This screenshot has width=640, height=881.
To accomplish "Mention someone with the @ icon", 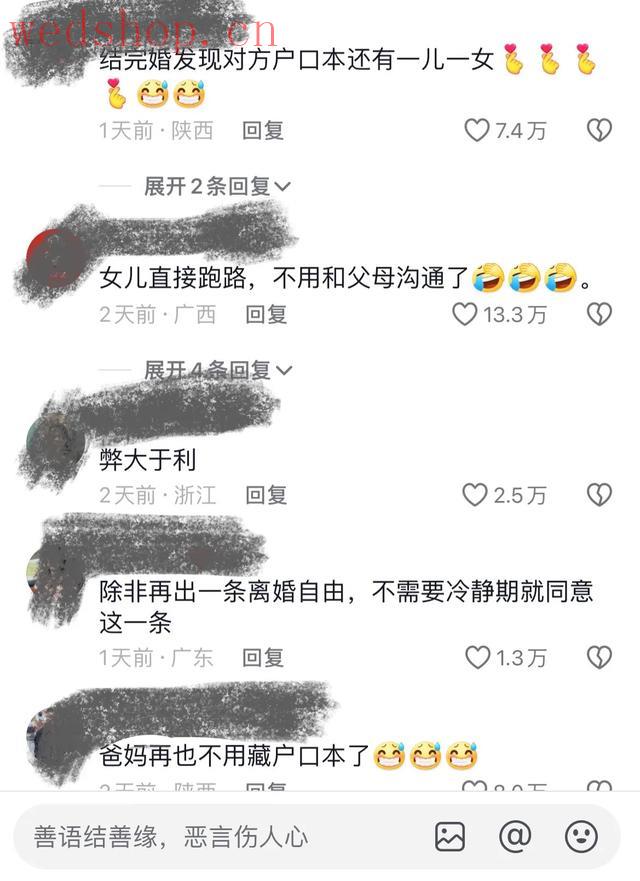I will pos(515,836).
